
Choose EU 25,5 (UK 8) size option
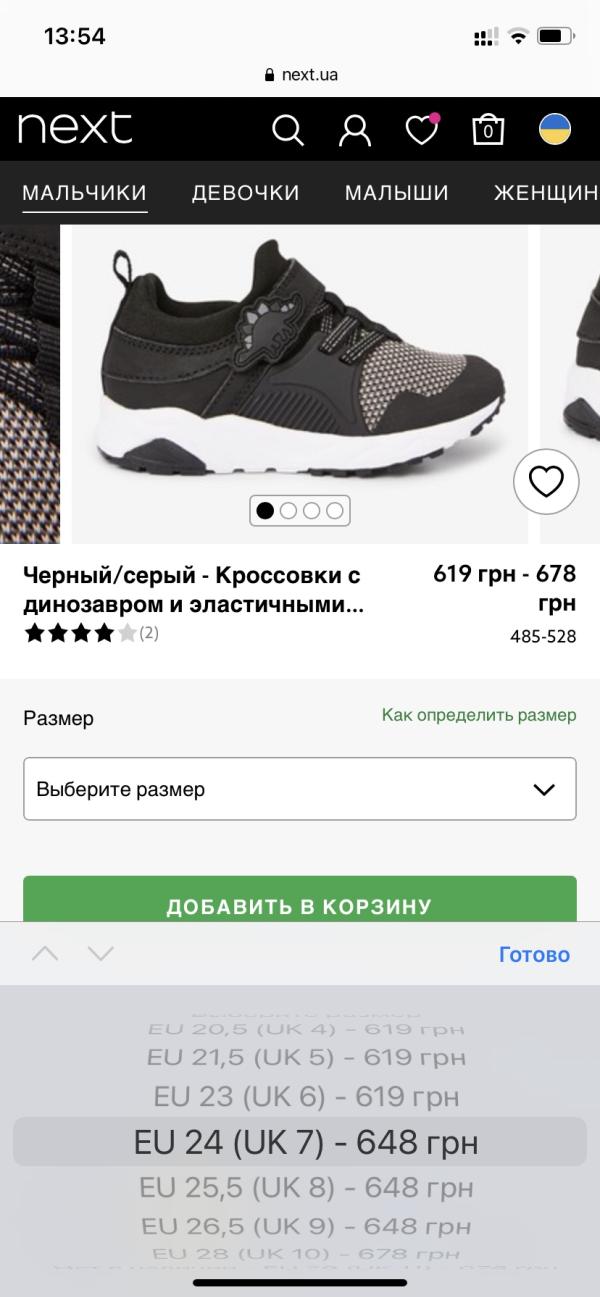click(306, 1187)
